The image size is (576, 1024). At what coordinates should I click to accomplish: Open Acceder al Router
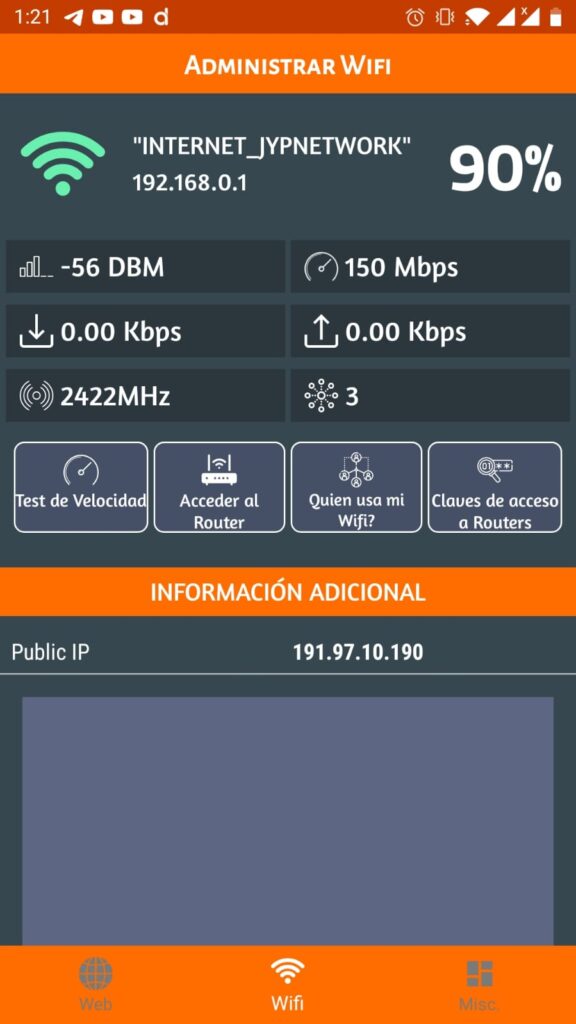click(x=219, y=487)
